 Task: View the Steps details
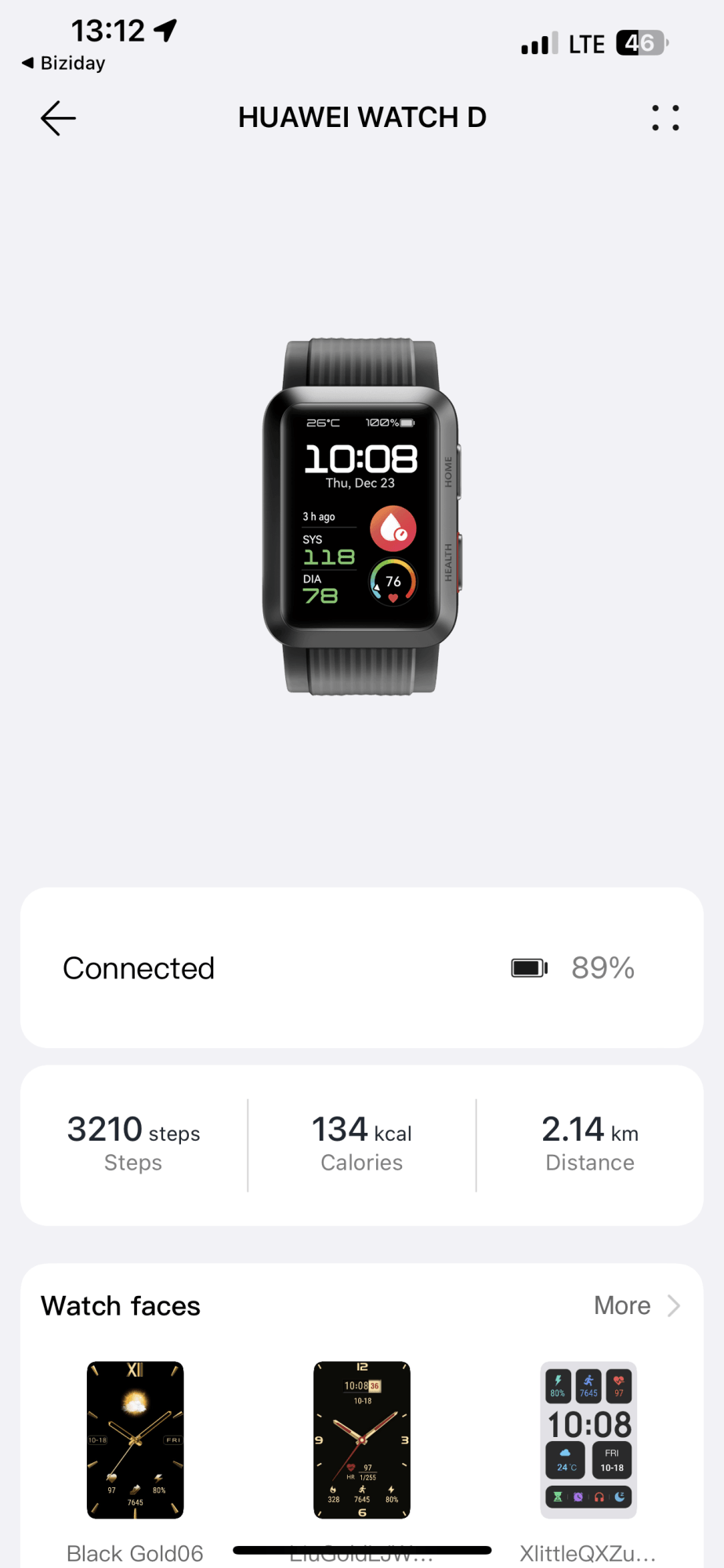point(133,1145)
